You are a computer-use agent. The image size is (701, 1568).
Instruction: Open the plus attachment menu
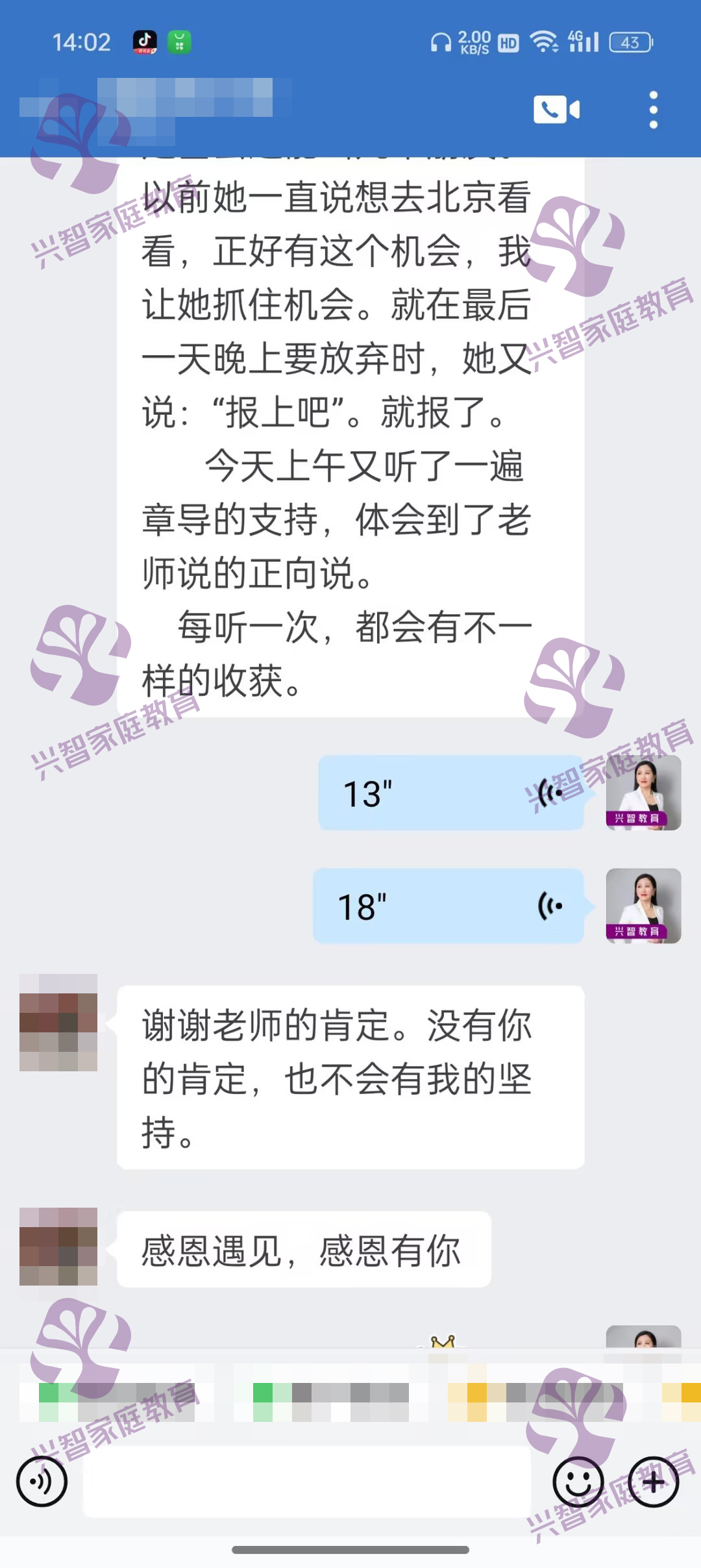pos(653,1481)
